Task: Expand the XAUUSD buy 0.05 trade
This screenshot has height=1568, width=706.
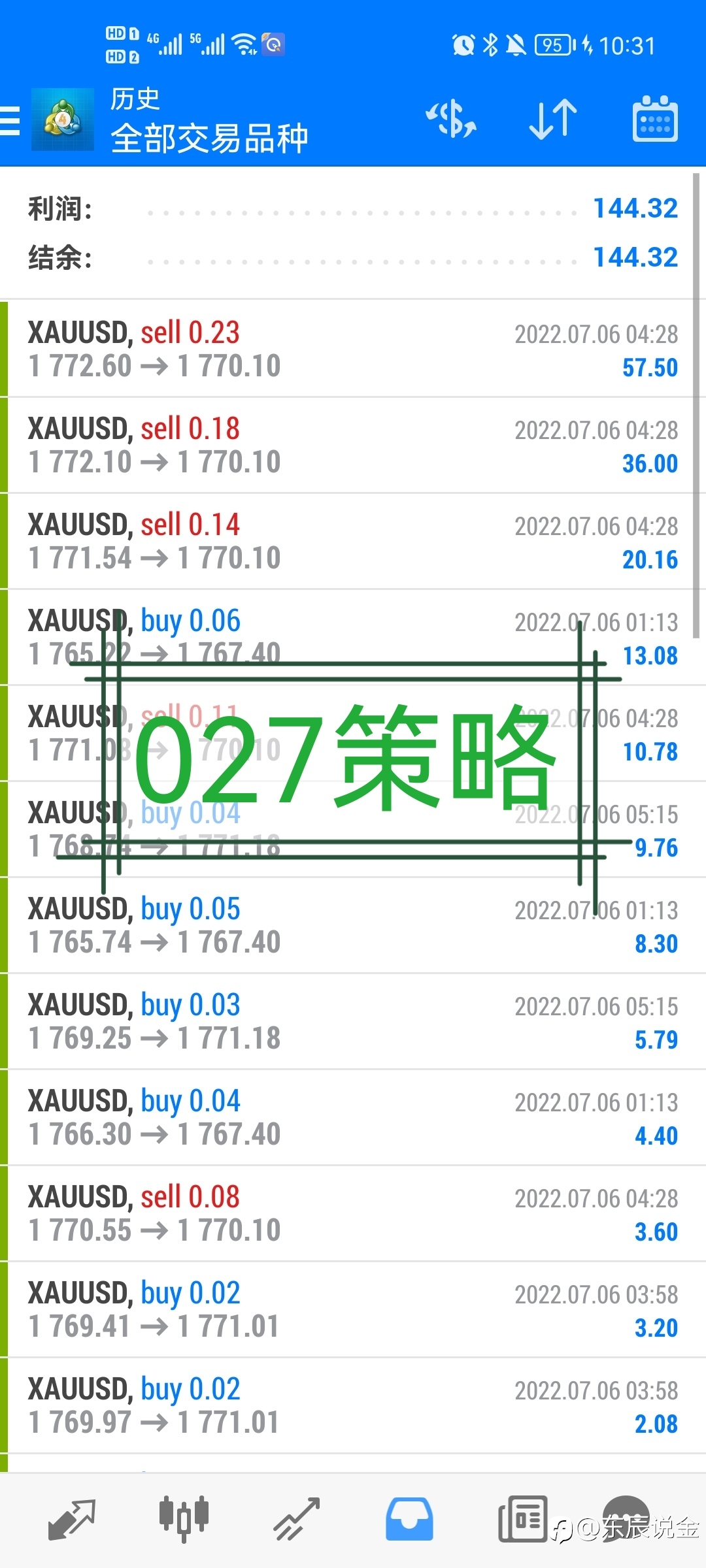Action: click(x=353, y=925)
